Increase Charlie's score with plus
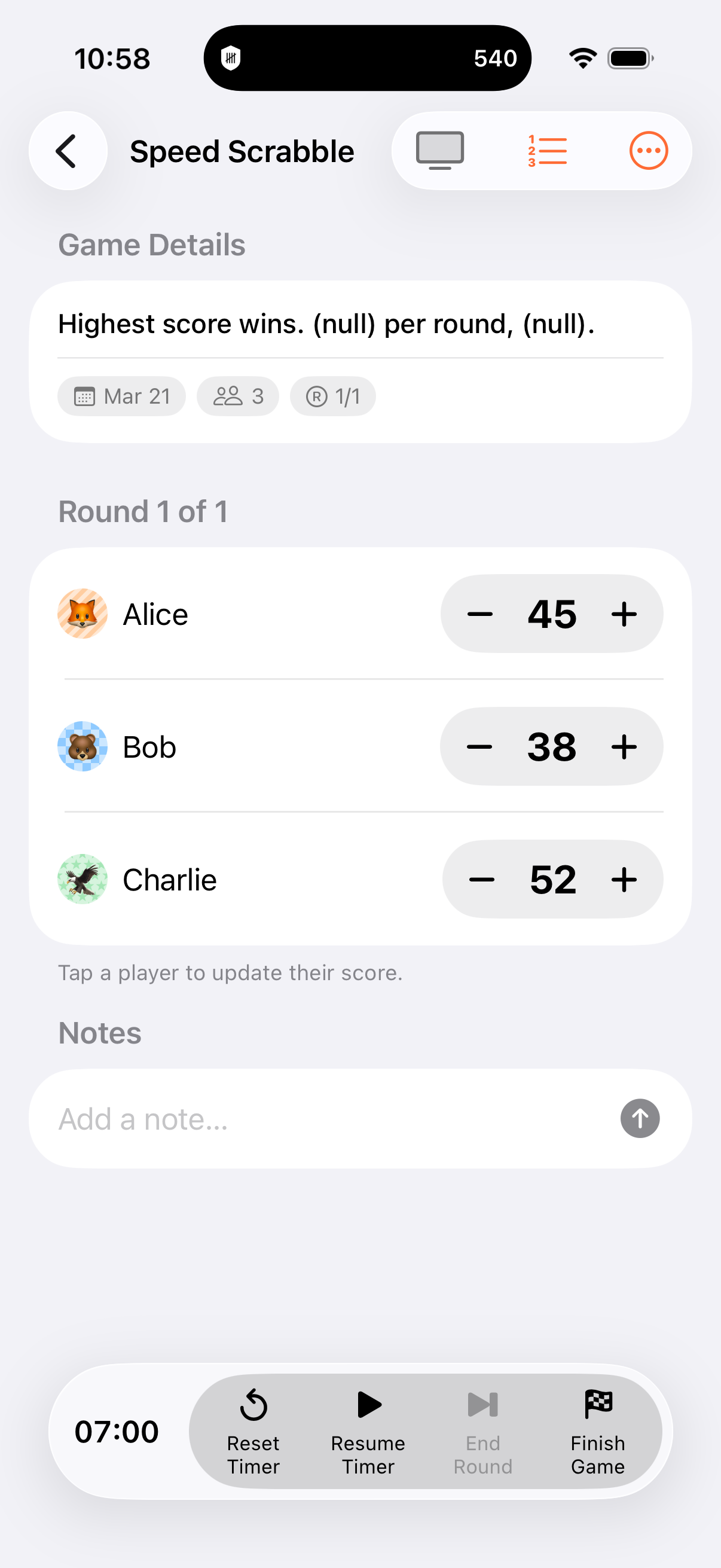Screen dimensions: 721x1568 (x=624, y=879)
